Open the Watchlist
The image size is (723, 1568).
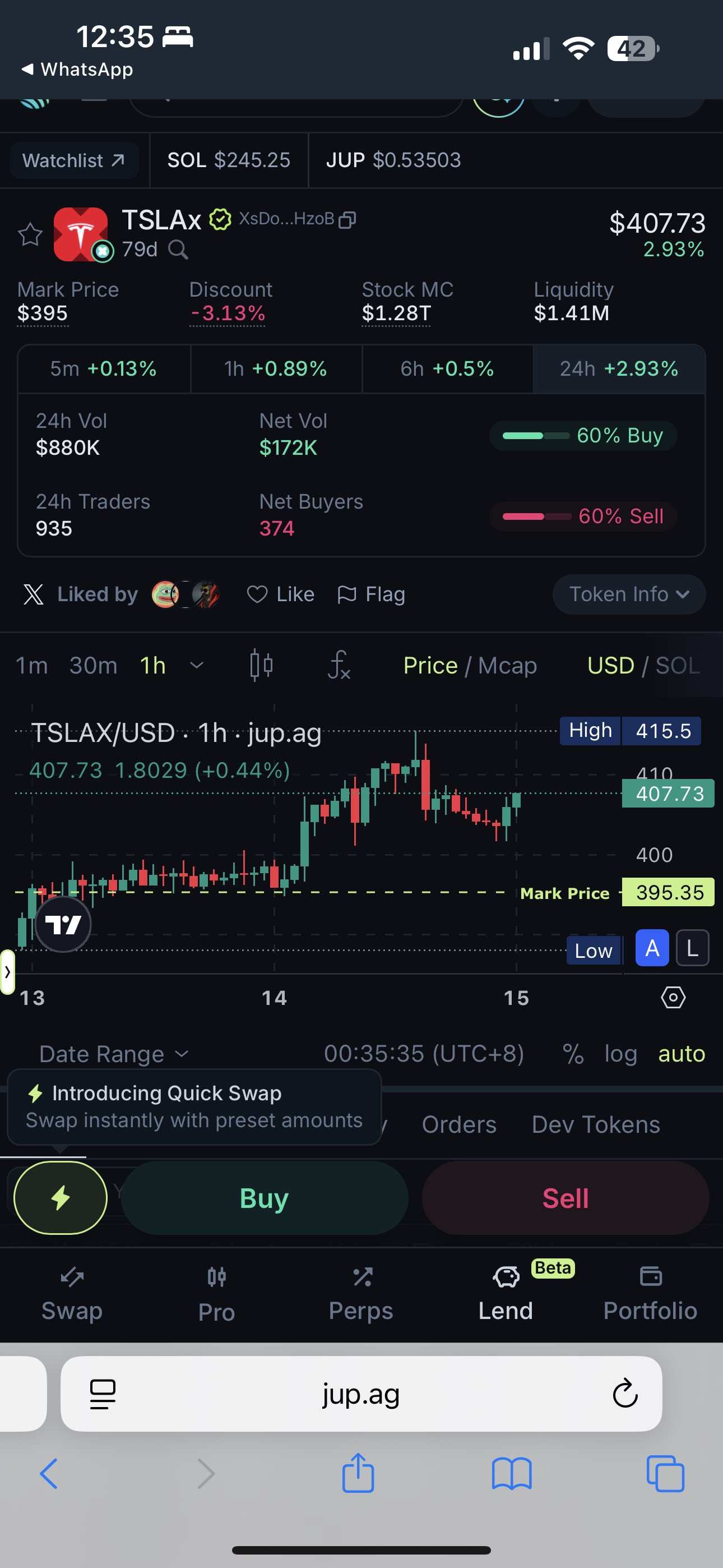[x=73, y=161]
